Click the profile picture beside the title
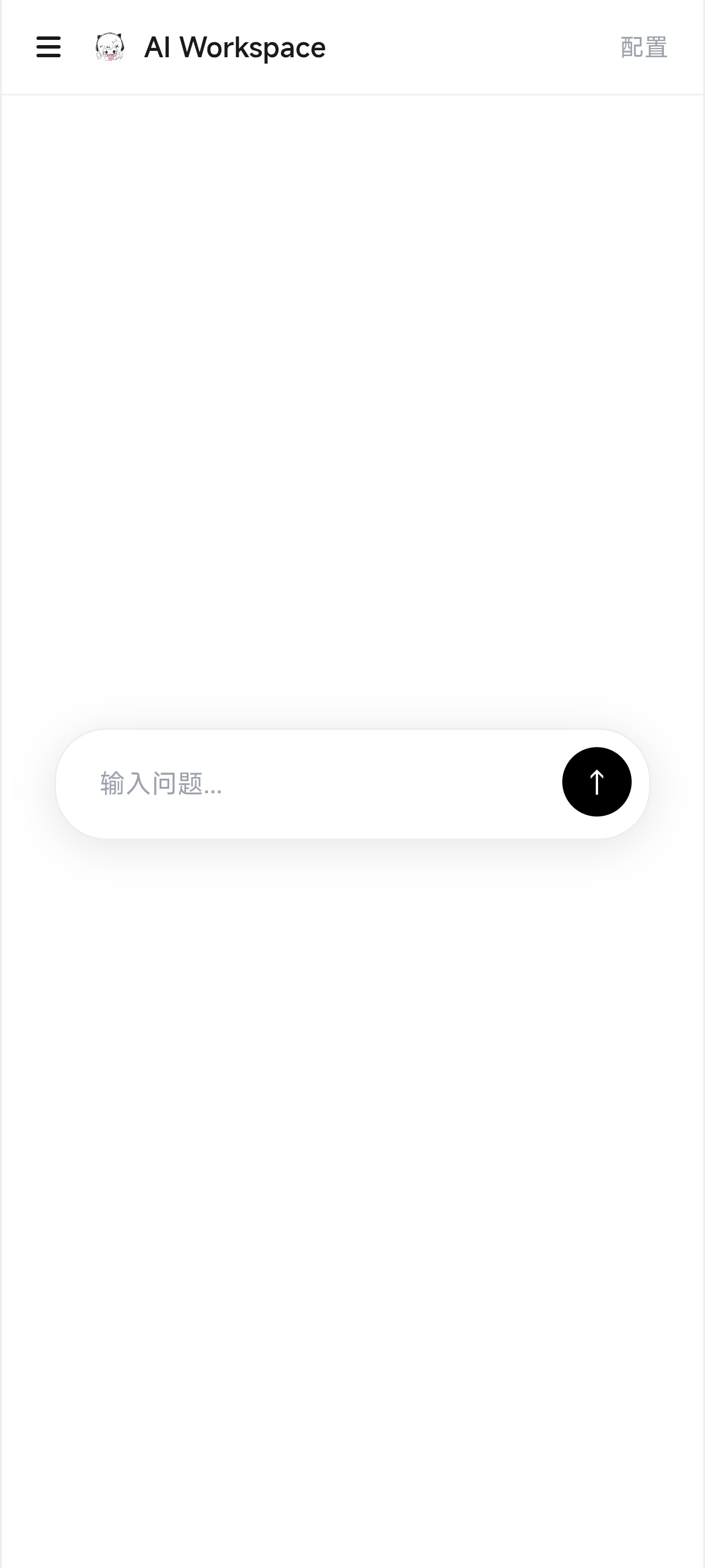This screenshot has width=705, height=1568. [x=109, y=47]
